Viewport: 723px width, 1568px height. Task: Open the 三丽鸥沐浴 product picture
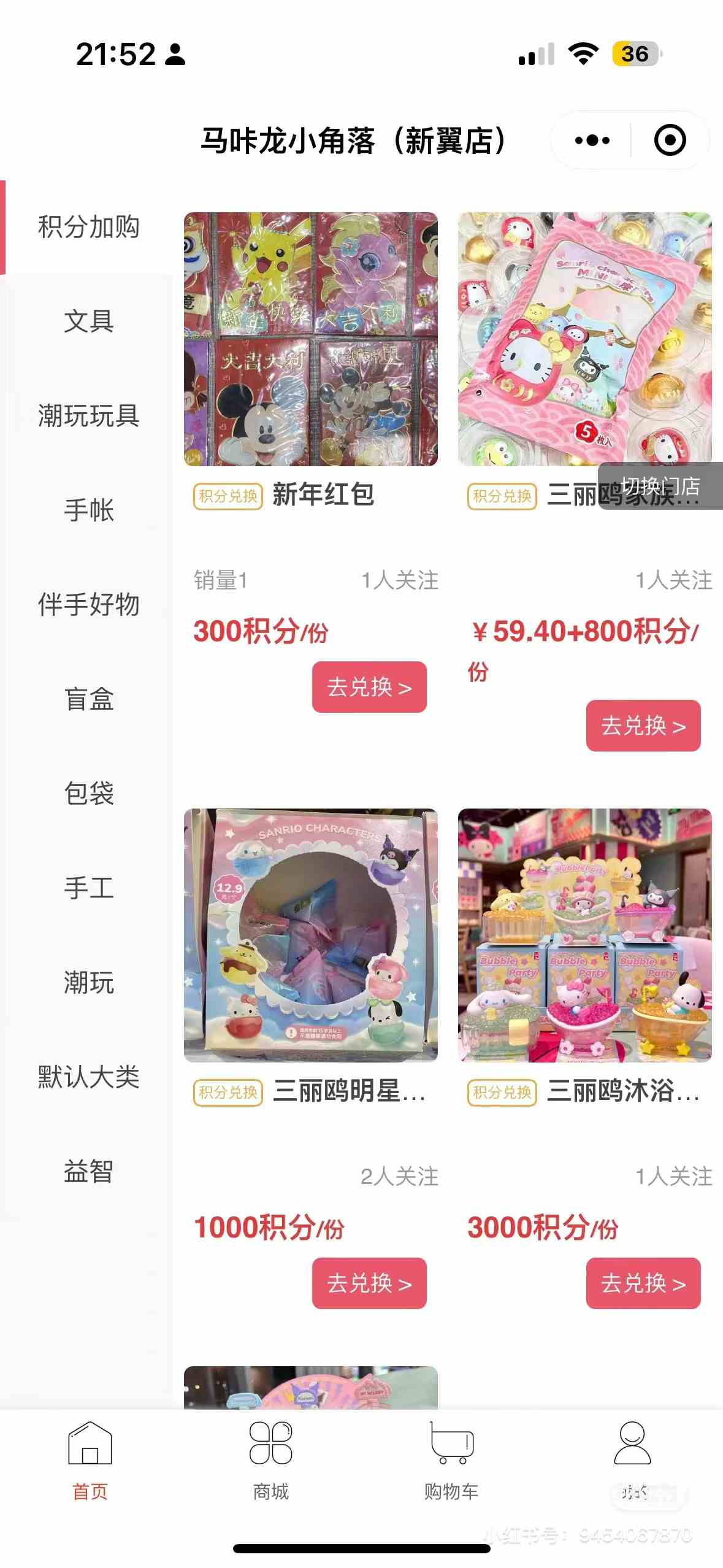(584, 936)
